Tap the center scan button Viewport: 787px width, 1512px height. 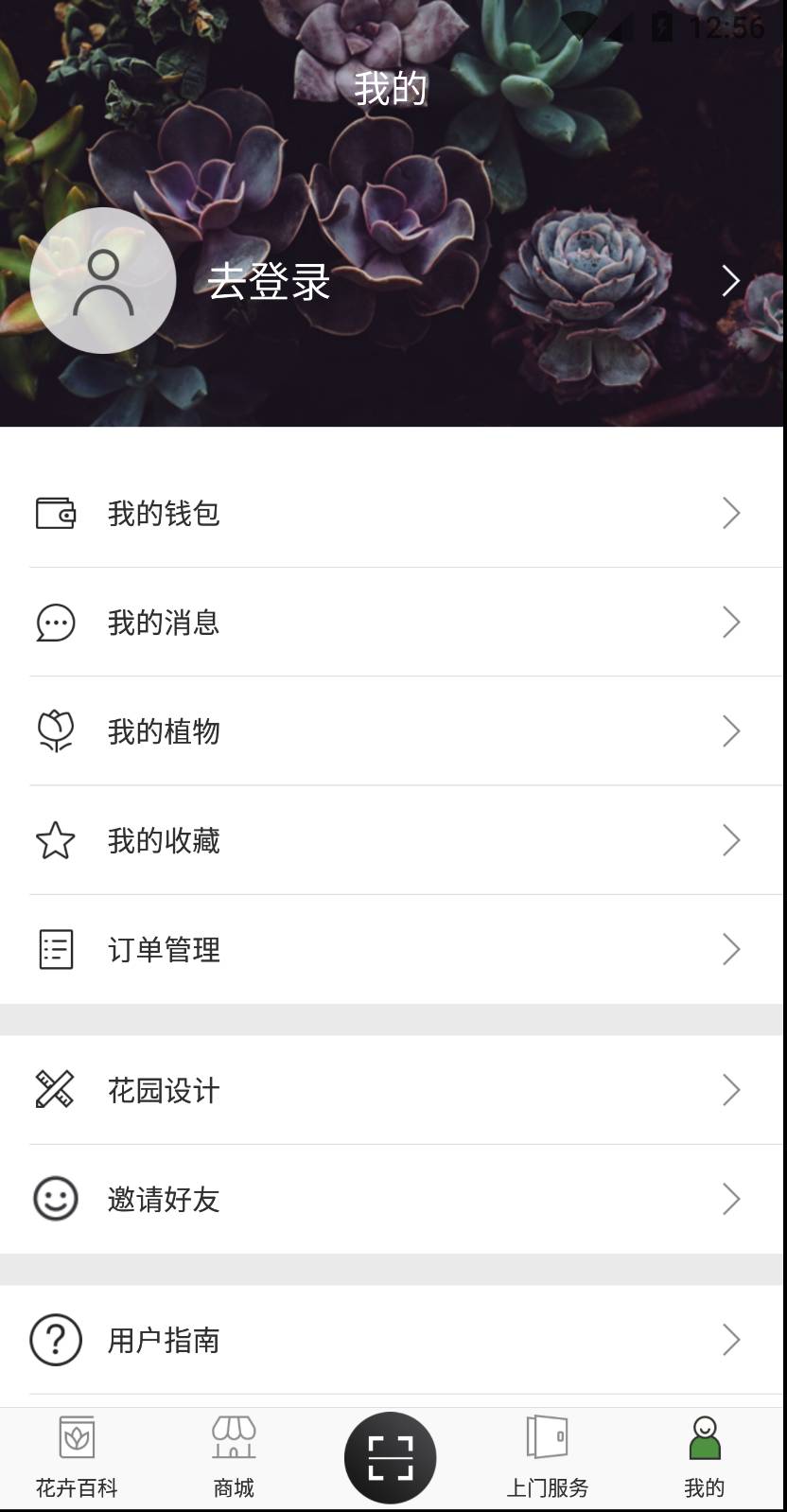390,1457
